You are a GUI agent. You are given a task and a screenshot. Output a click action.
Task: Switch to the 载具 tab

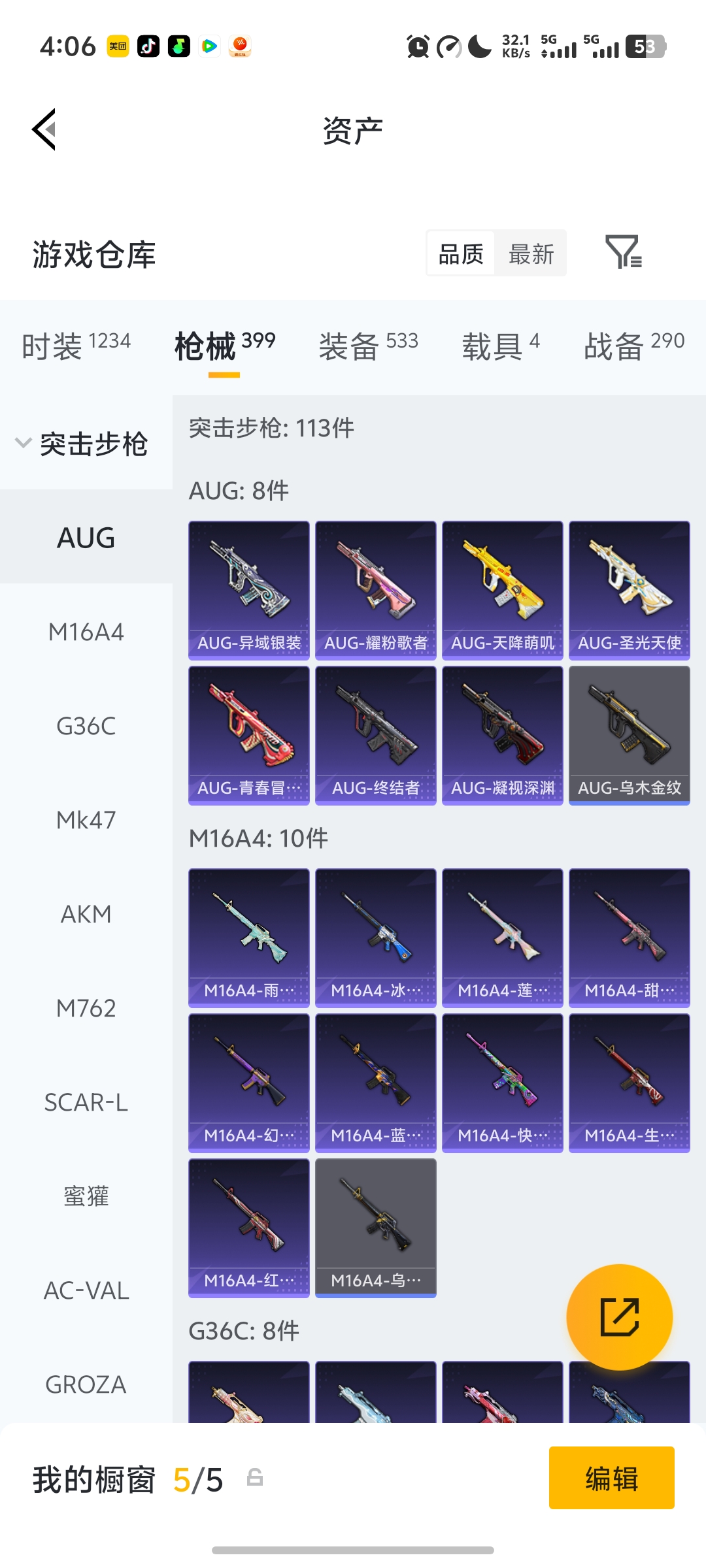click(x=501, y=345)
